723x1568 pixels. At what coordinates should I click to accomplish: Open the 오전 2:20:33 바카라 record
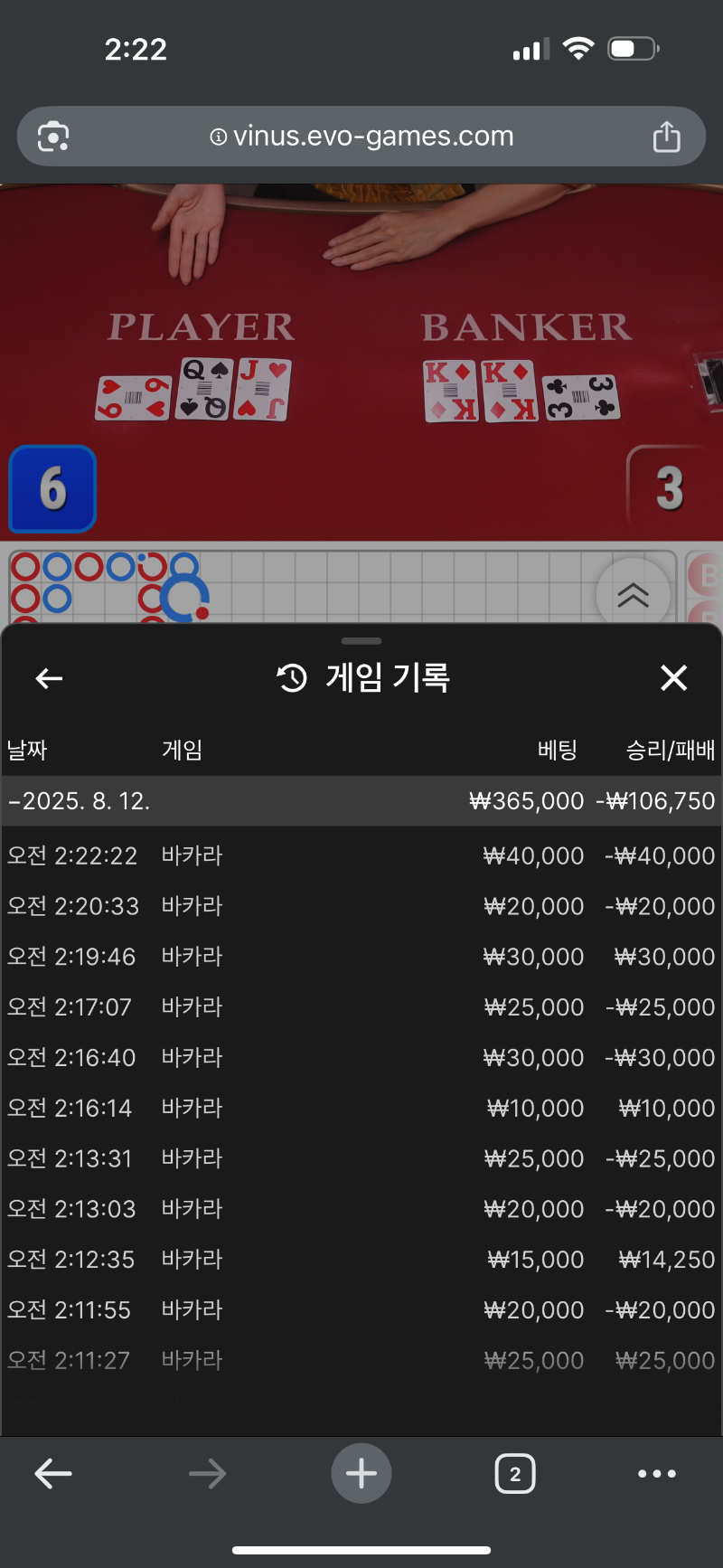(361, 906)
